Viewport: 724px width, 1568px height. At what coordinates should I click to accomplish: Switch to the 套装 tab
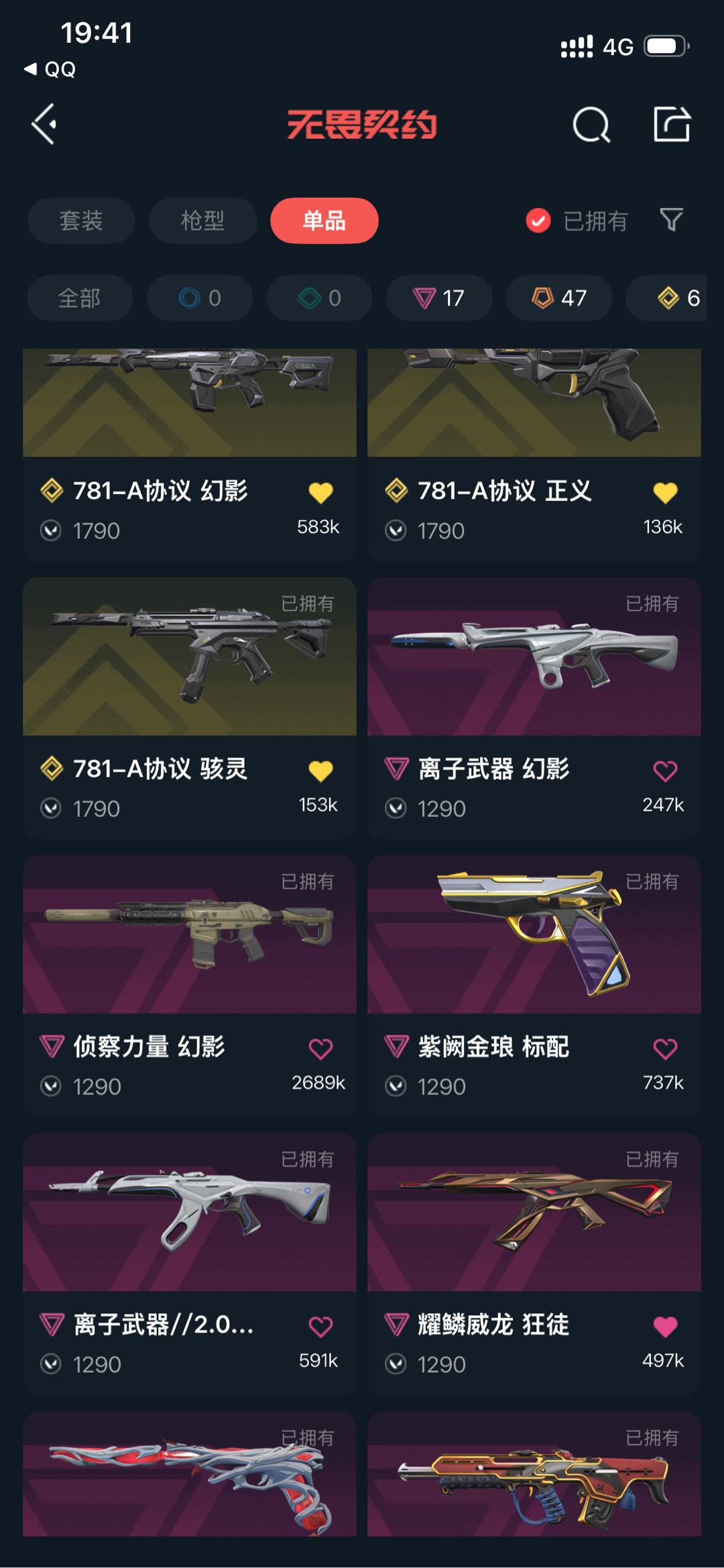(x=81, y=221)
